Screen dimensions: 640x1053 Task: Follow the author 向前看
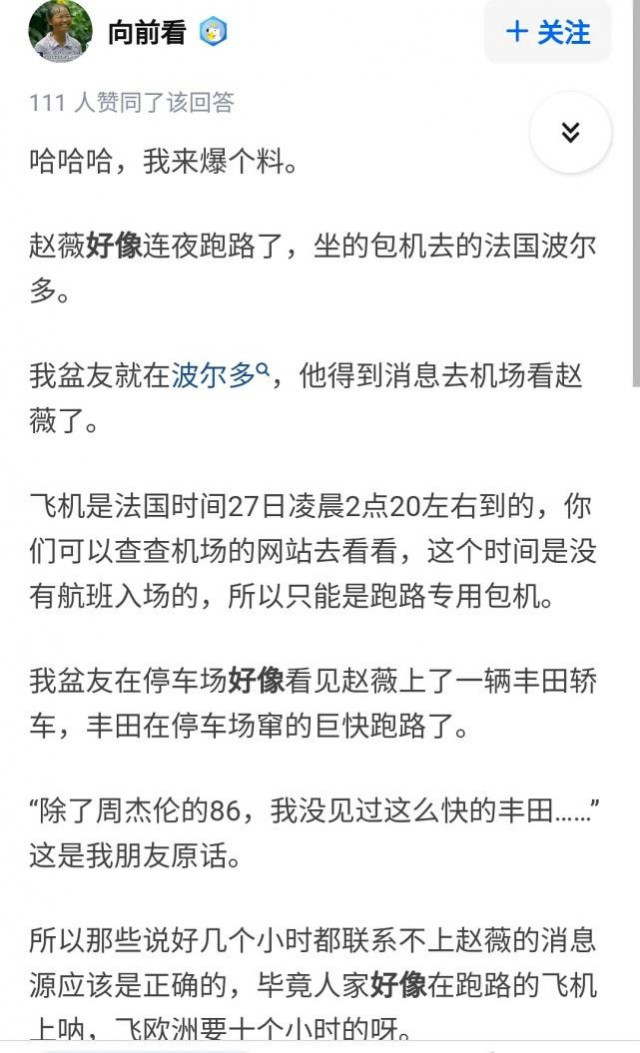coord(548,32)
